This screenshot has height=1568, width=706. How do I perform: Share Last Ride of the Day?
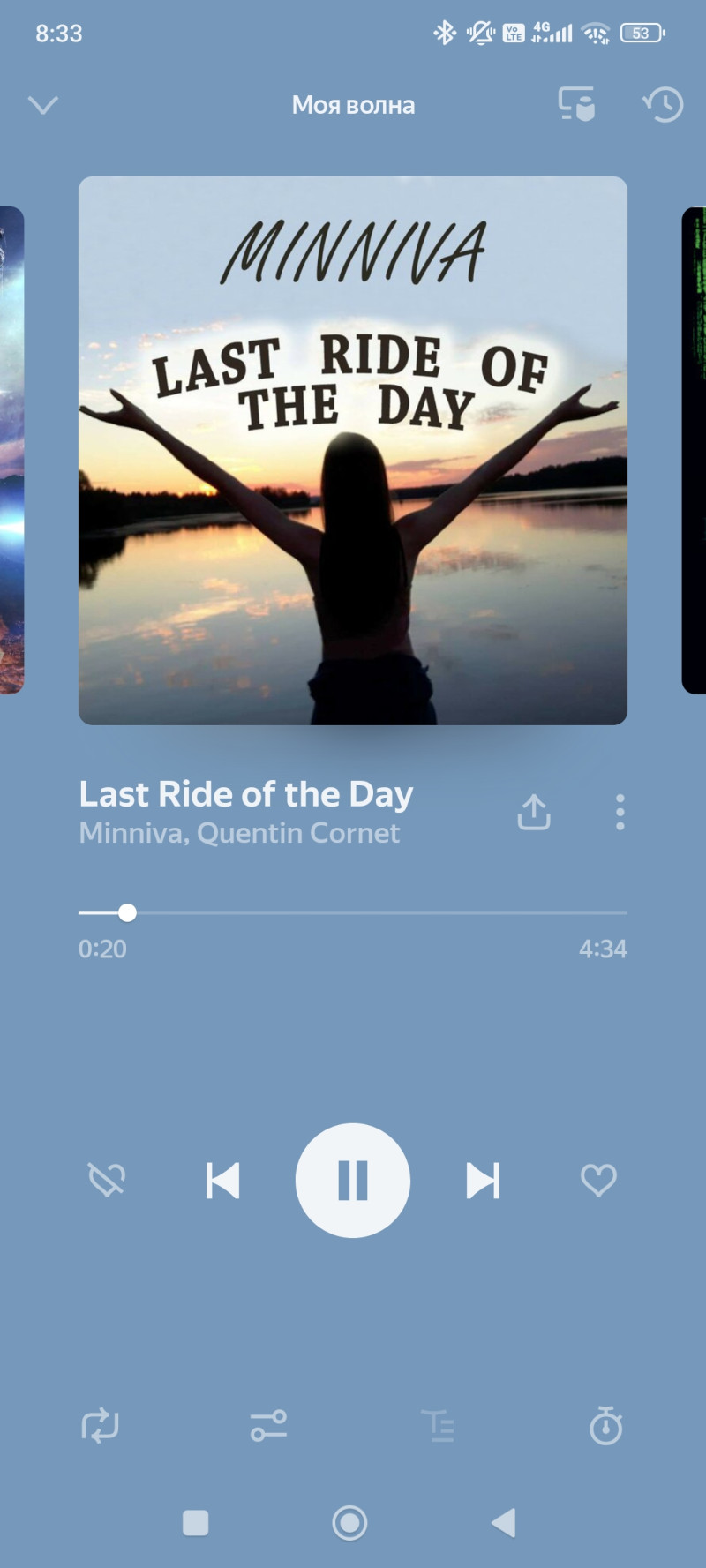click(x=534, y=812)
